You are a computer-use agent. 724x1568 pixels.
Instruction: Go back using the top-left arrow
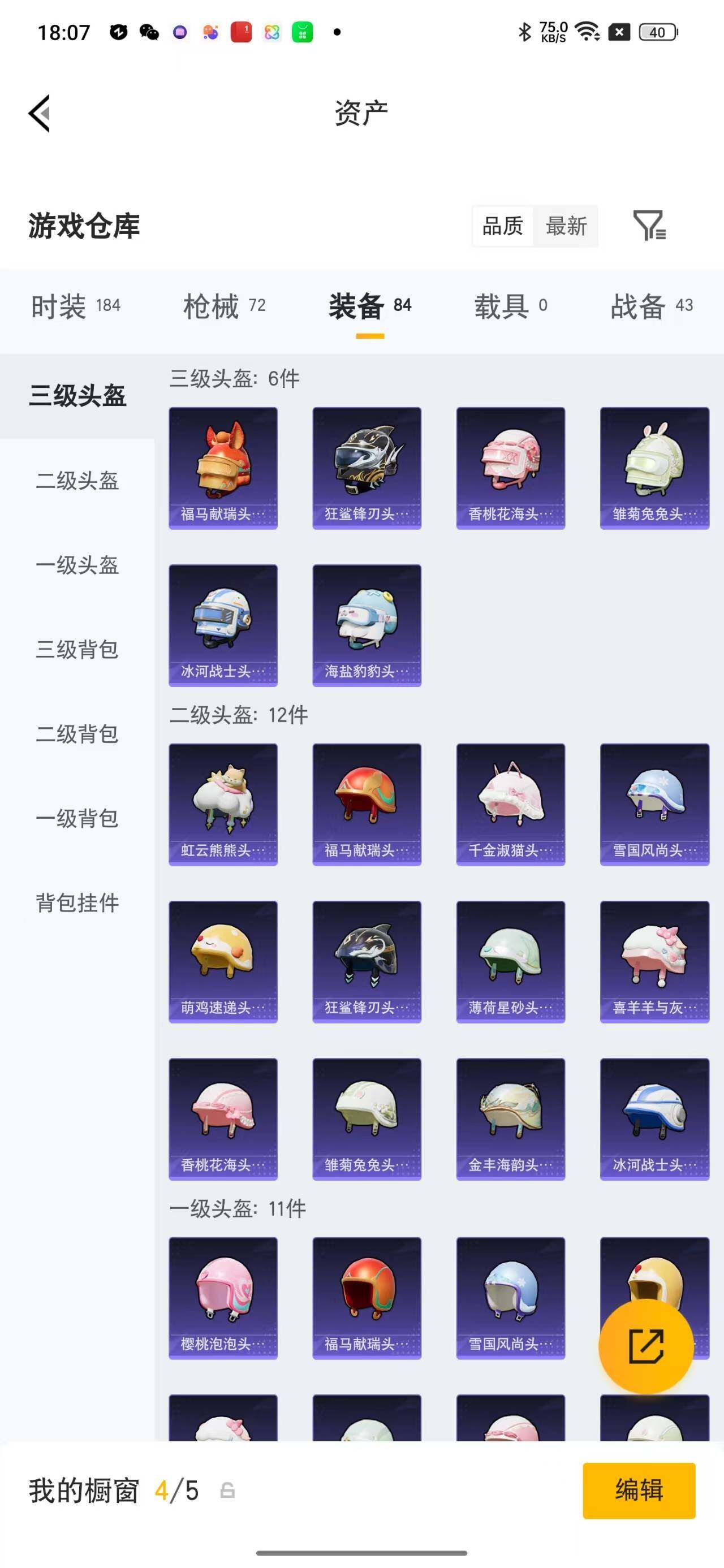coord(40,113)
